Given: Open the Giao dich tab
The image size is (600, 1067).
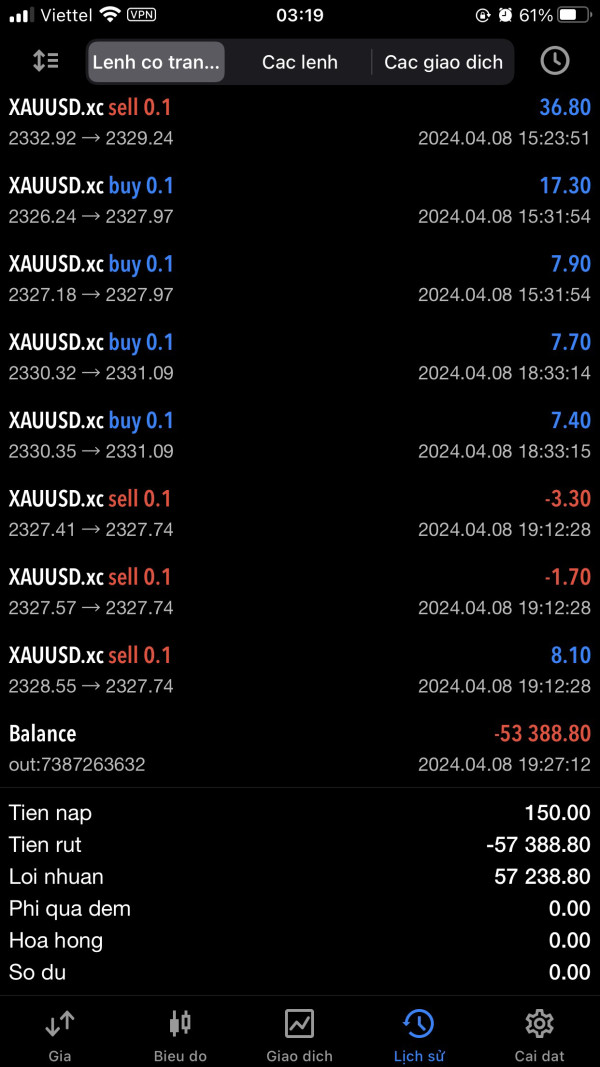Looking at the screenshot, I should point(299,1033).
